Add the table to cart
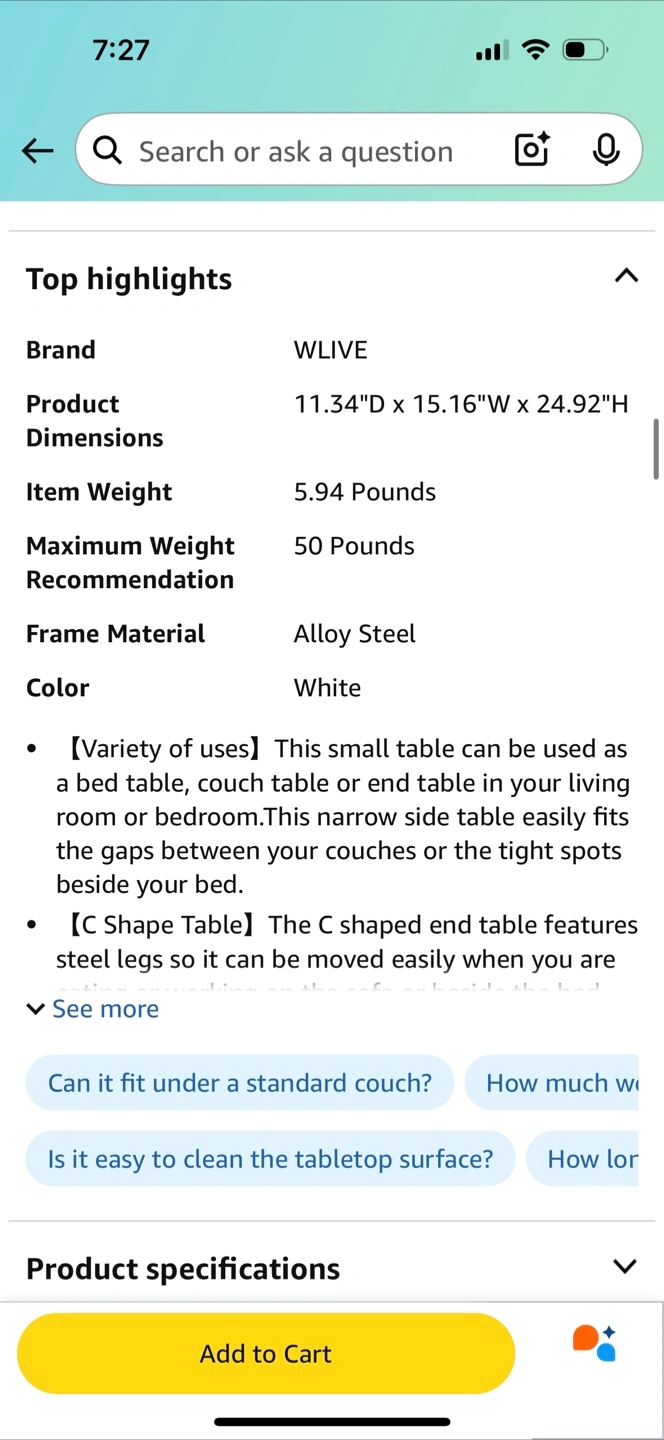The image size is (664, 1440). (266, 1353)
